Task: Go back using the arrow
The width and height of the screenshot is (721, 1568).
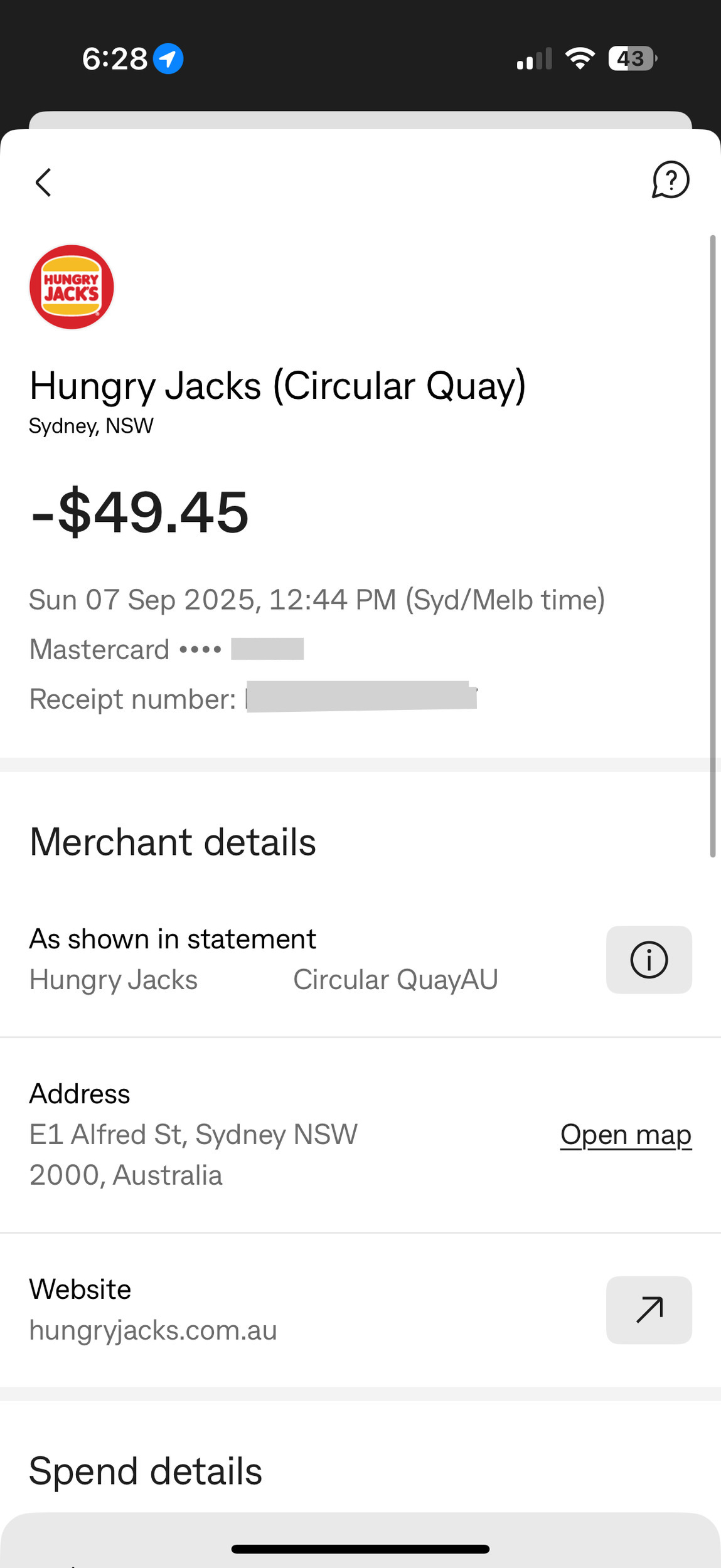Action: 43,183
